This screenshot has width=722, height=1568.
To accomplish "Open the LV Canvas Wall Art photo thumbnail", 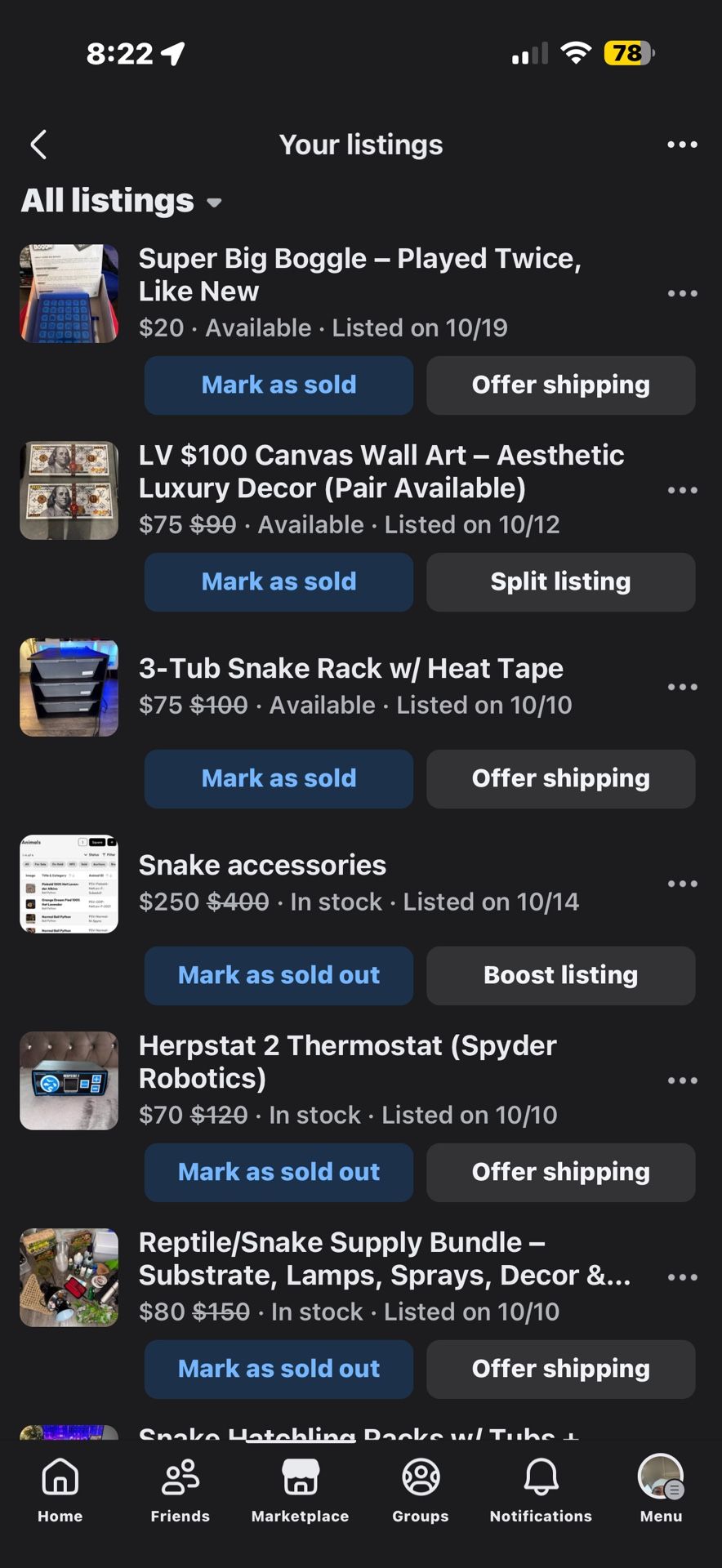I will (69, 490).
